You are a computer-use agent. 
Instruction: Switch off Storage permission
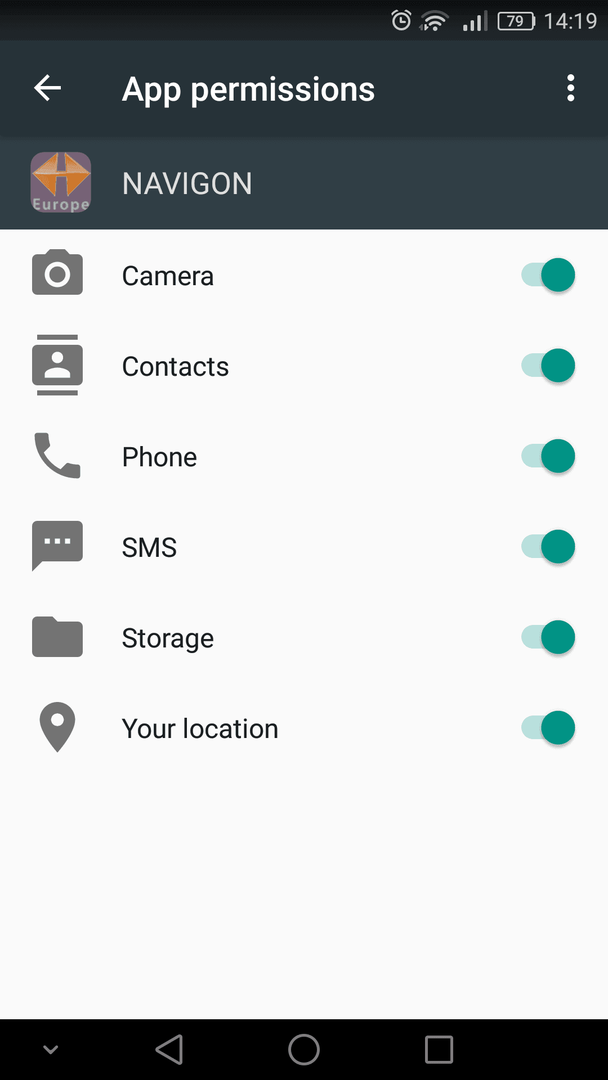548,638
